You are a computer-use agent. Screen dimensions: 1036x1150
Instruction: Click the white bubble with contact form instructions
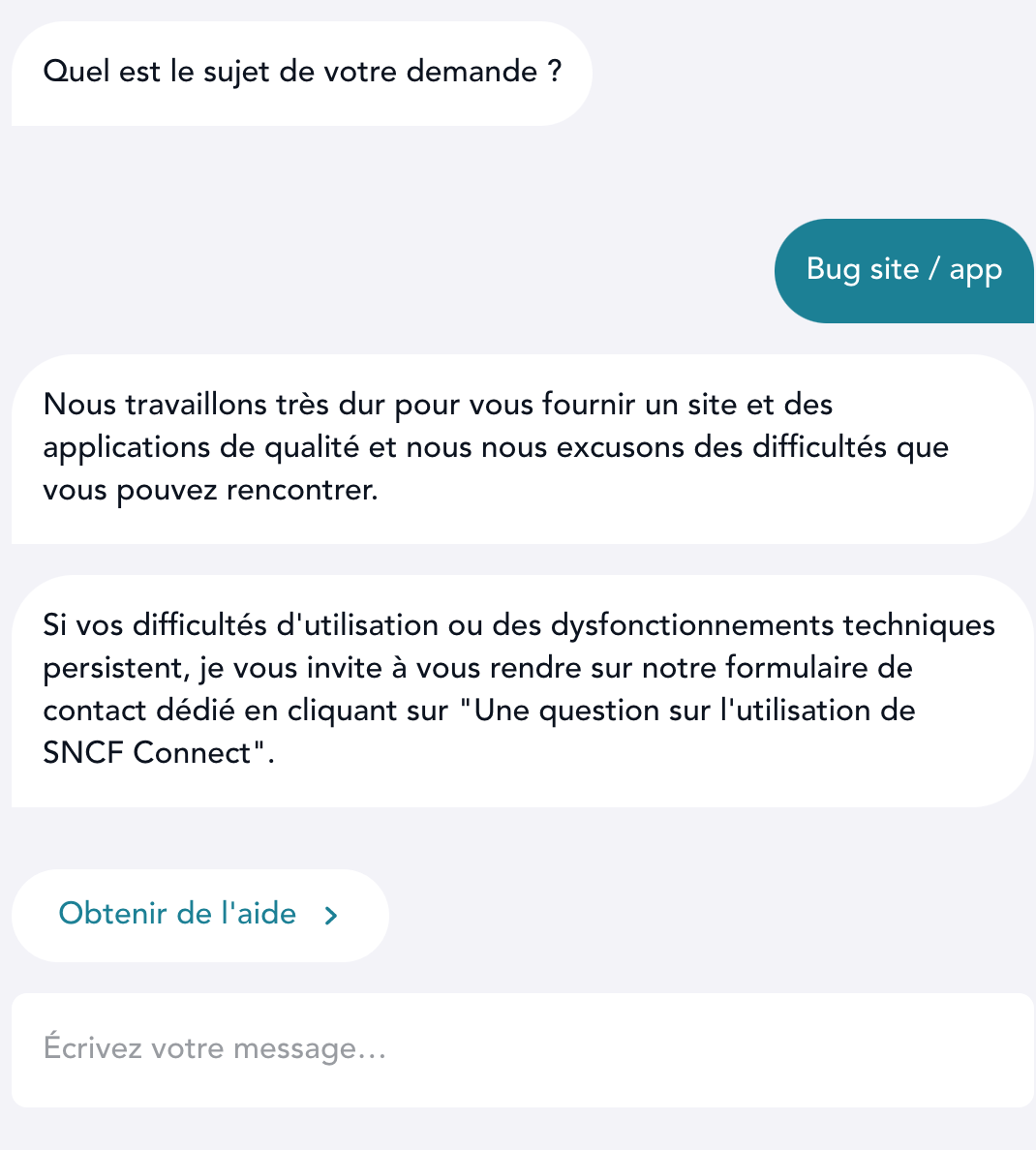(x=518, y=688)
